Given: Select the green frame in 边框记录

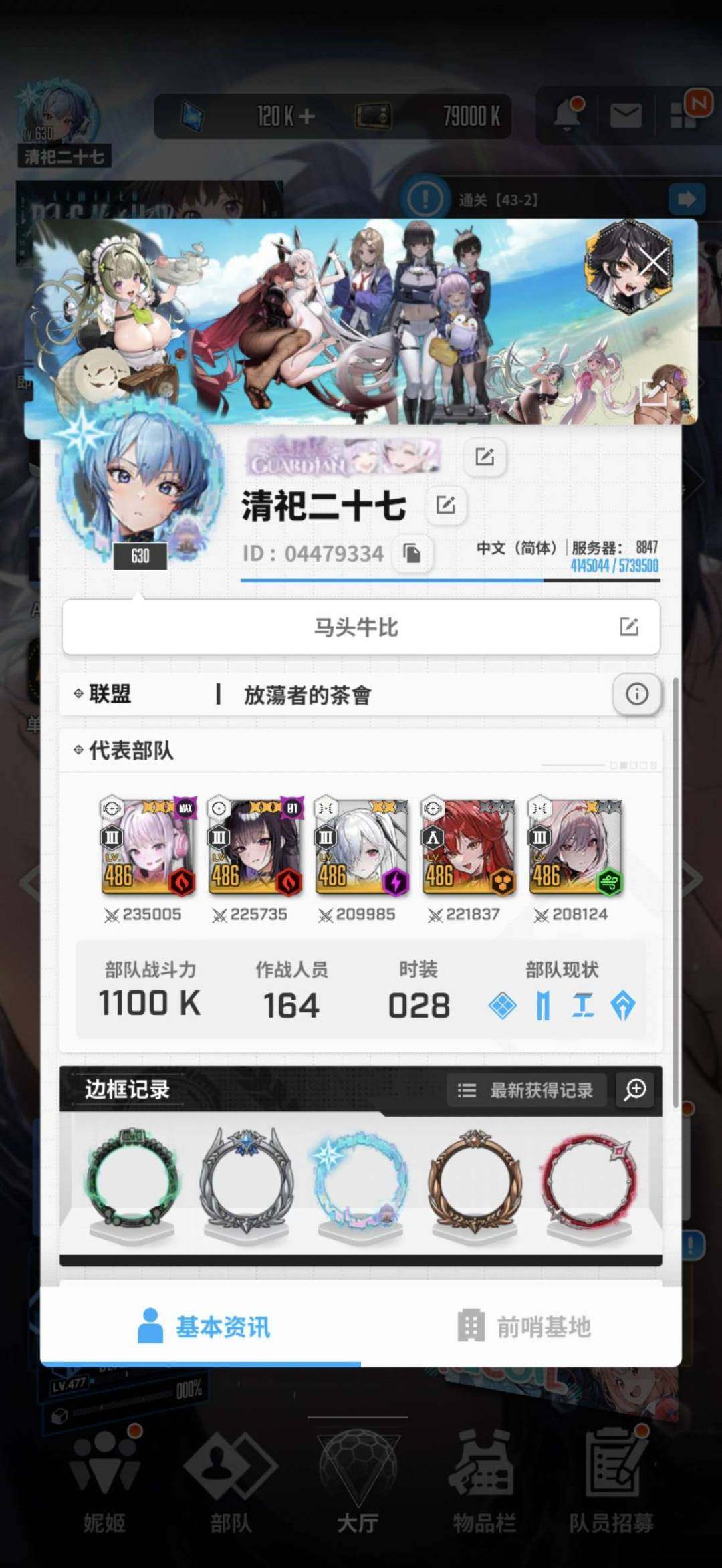Looking at the screenshot, I should coord(132,1180).
